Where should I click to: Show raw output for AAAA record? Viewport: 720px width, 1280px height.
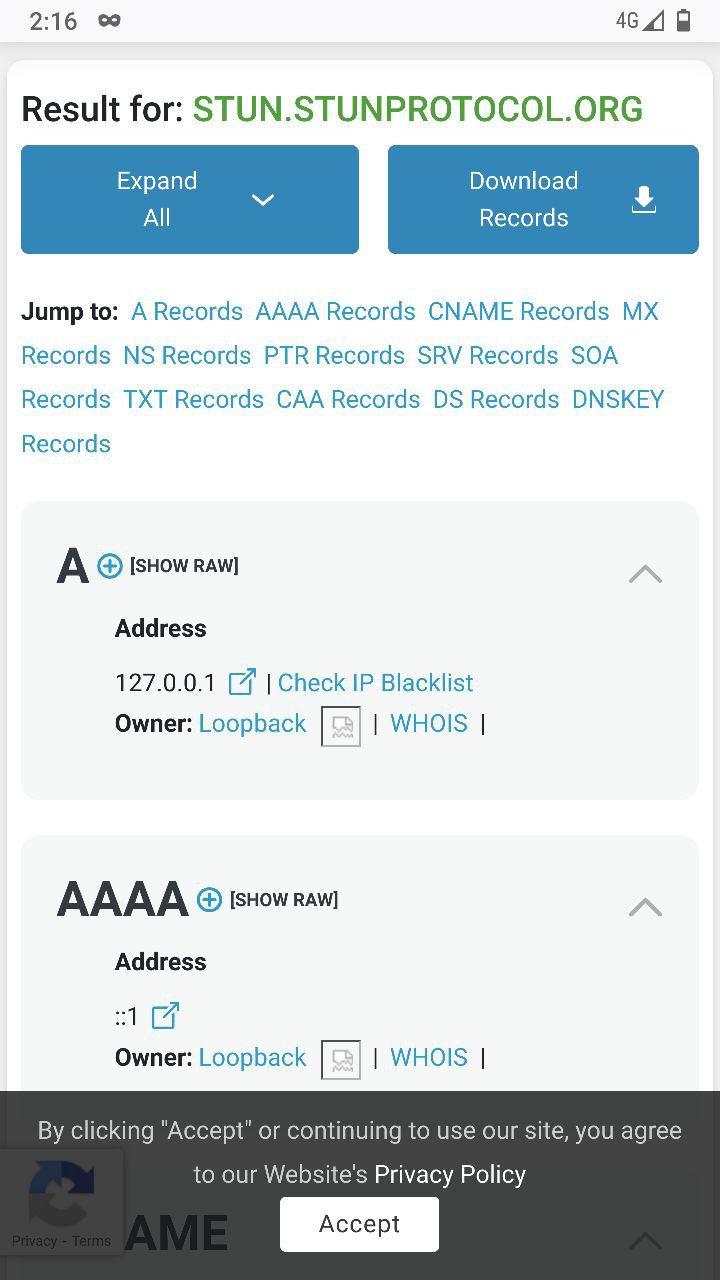pos(284,900)
